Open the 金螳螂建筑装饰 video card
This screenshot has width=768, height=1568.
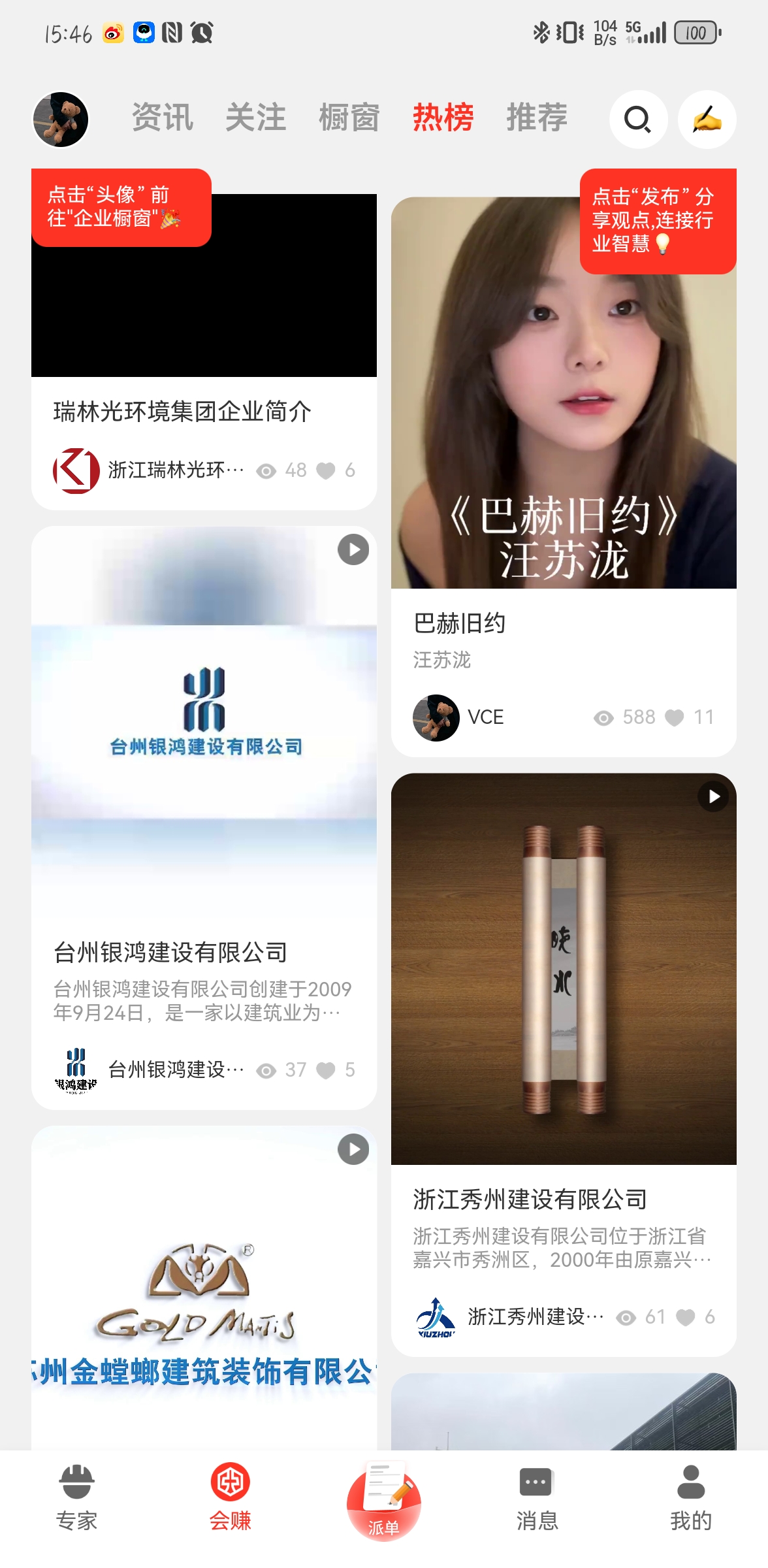[204, 1294]
